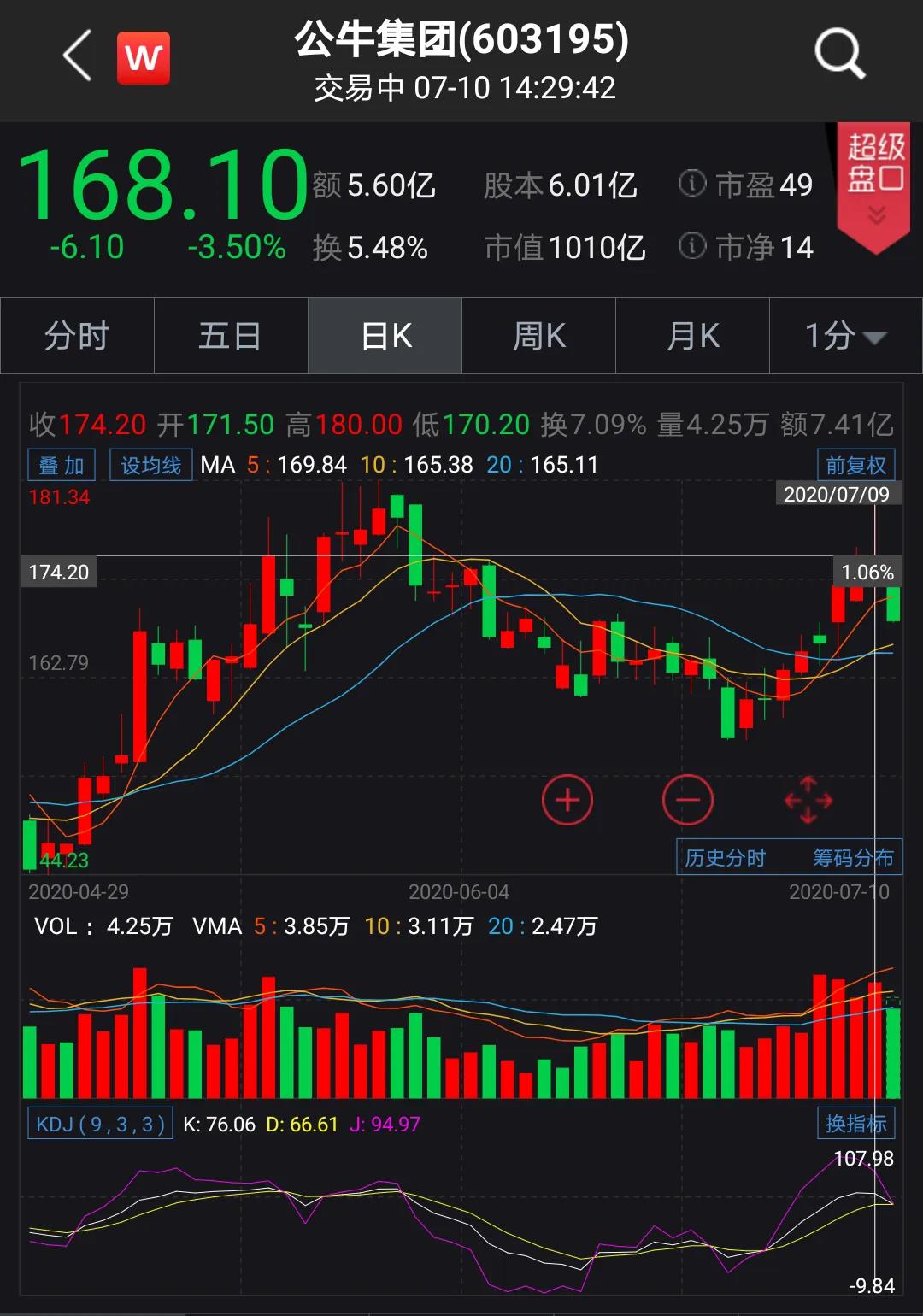
Task: Switch to the 月K tab
Action: pyautogui.click(x=692, y=336)
